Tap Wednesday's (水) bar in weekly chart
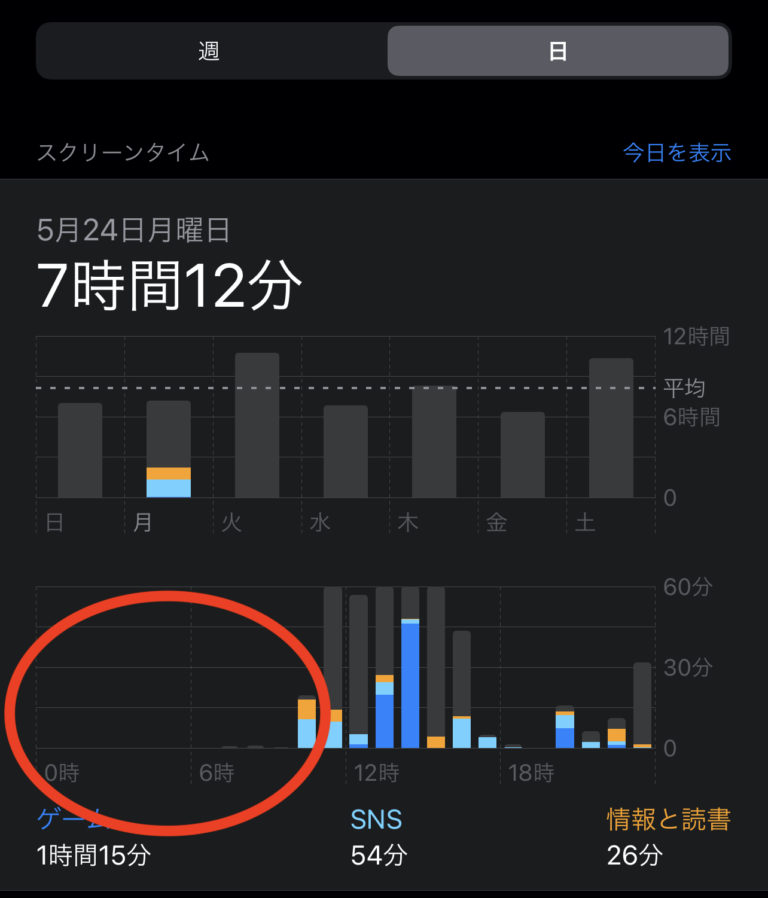Image resolution: width=768 pixels, height=898 pixels. tap(344, 450)
